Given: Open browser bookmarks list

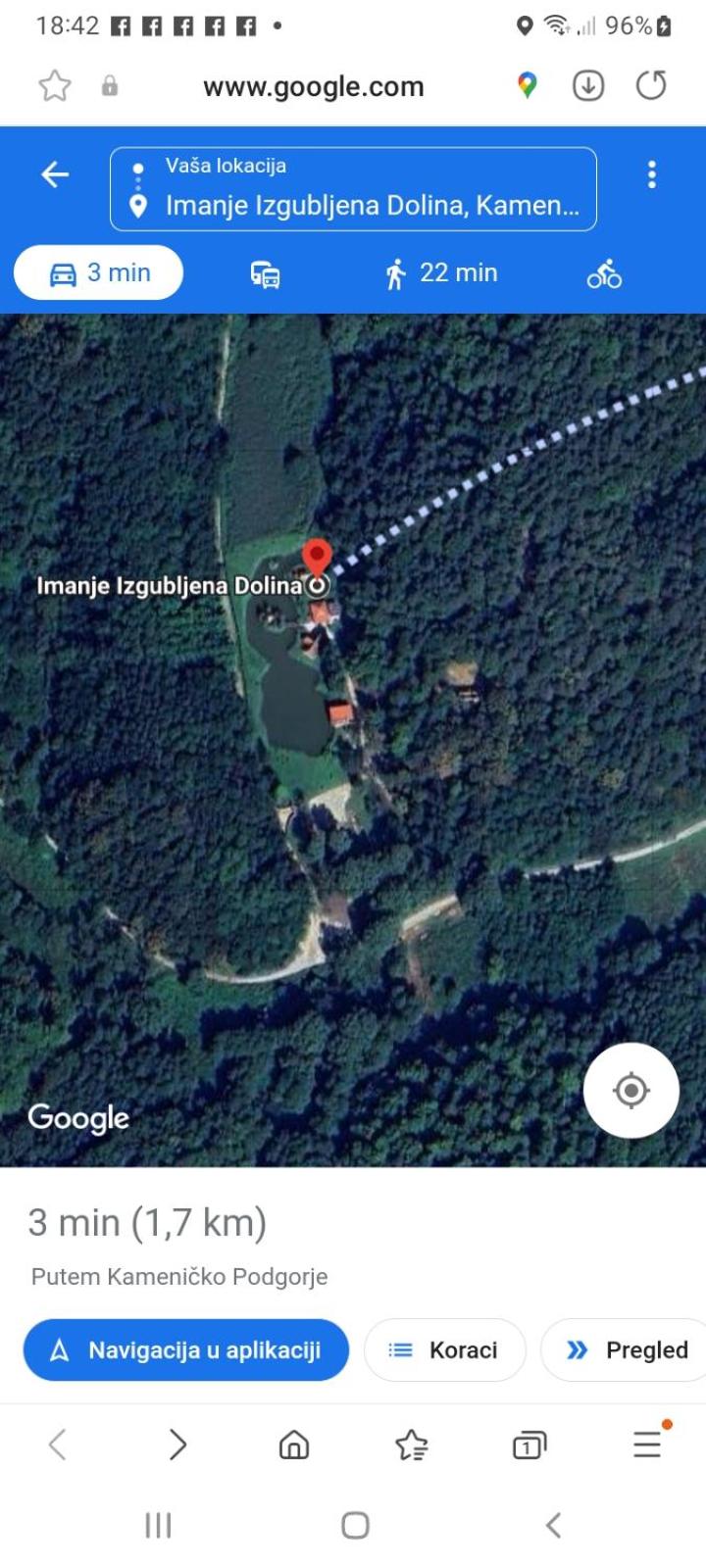Looking at the screenshot, I should coord(412,1445).
